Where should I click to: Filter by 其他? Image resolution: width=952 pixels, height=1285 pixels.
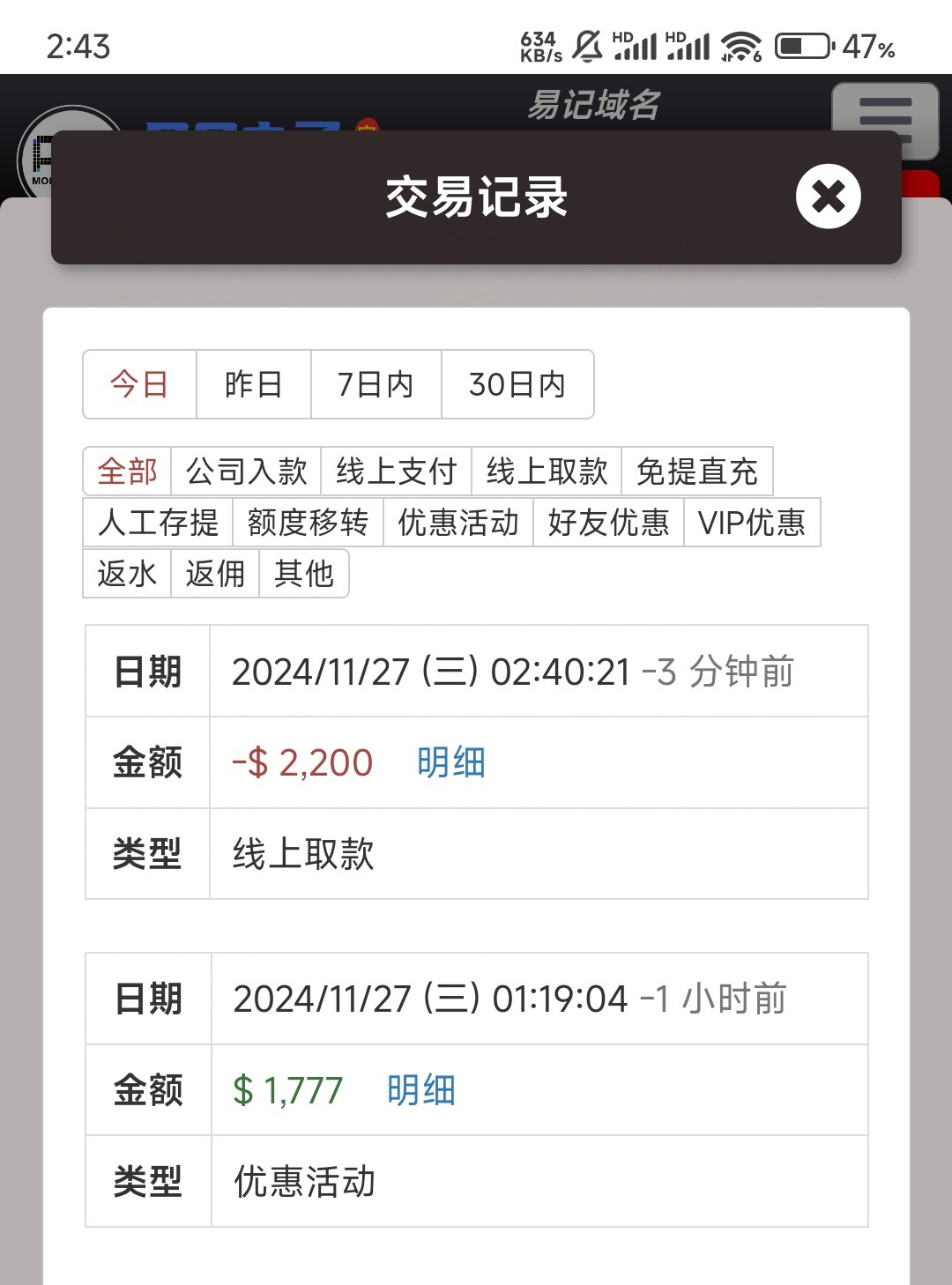[304, 574]
